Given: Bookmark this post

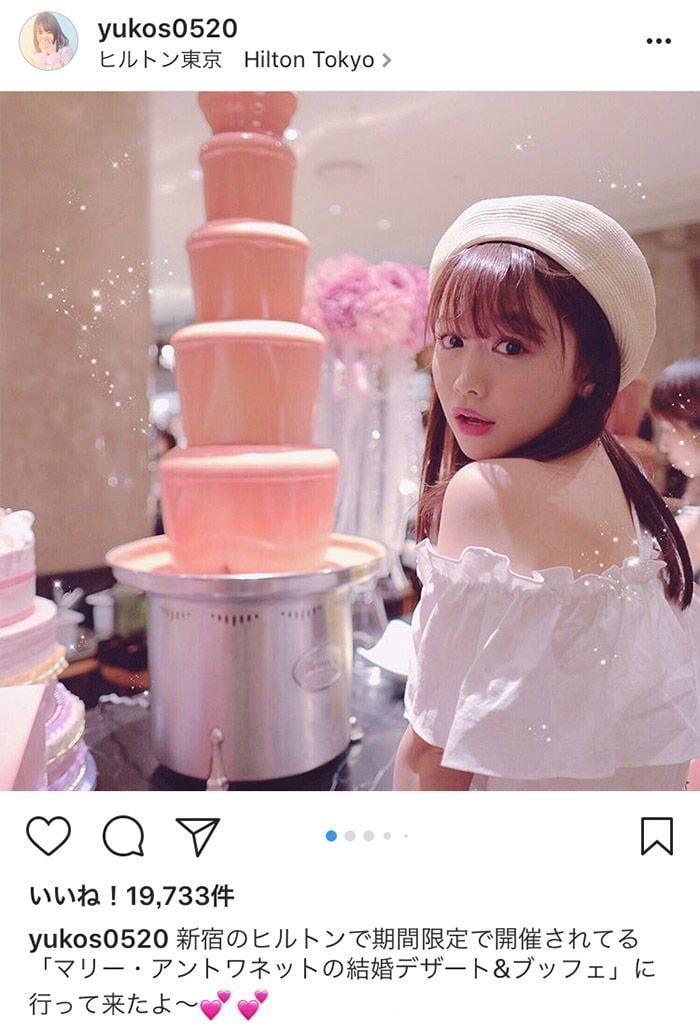Looking at the screenshot, I should [x=656, y=836].
